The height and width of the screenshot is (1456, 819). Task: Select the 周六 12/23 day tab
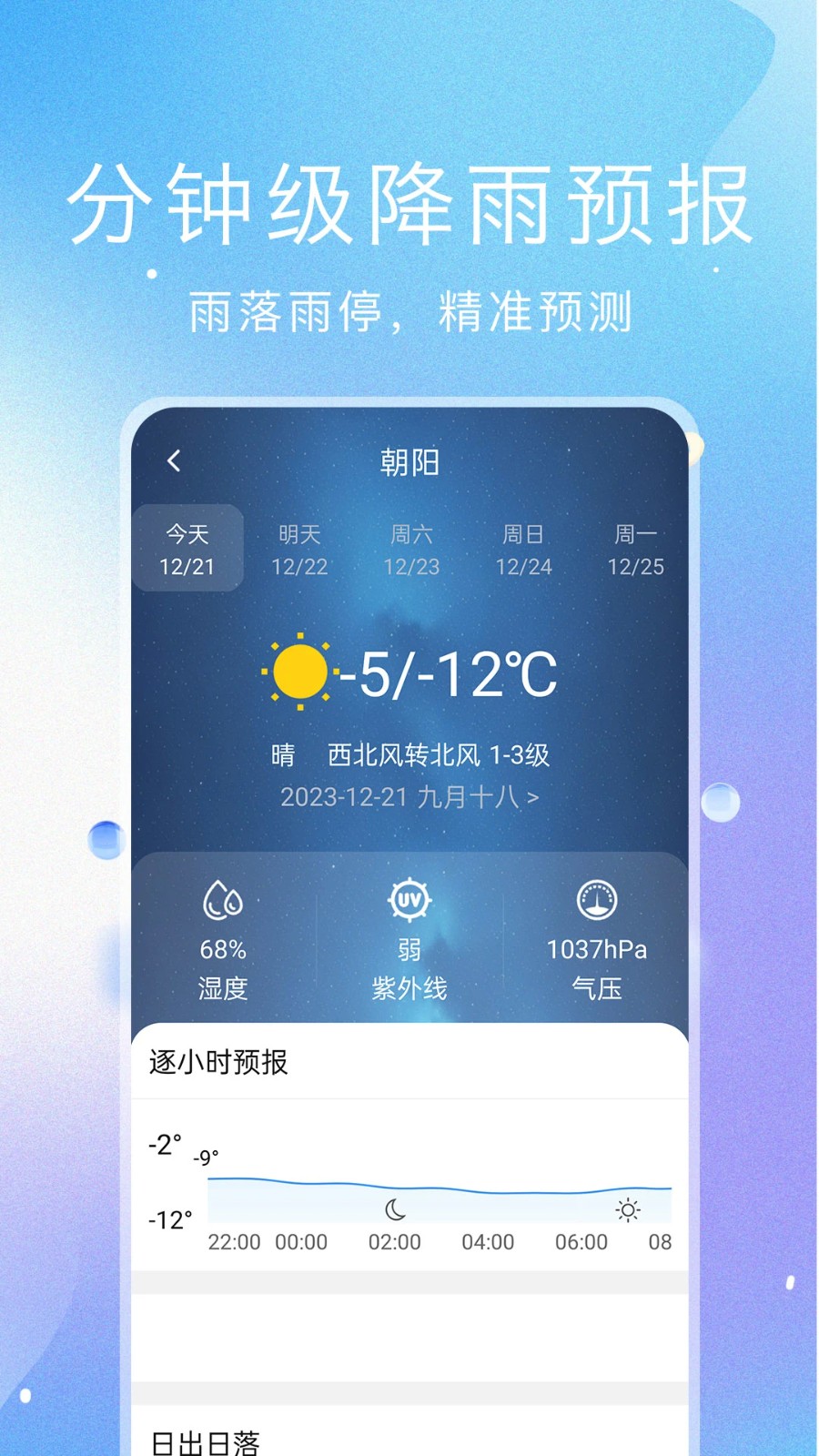click(411, 549)
